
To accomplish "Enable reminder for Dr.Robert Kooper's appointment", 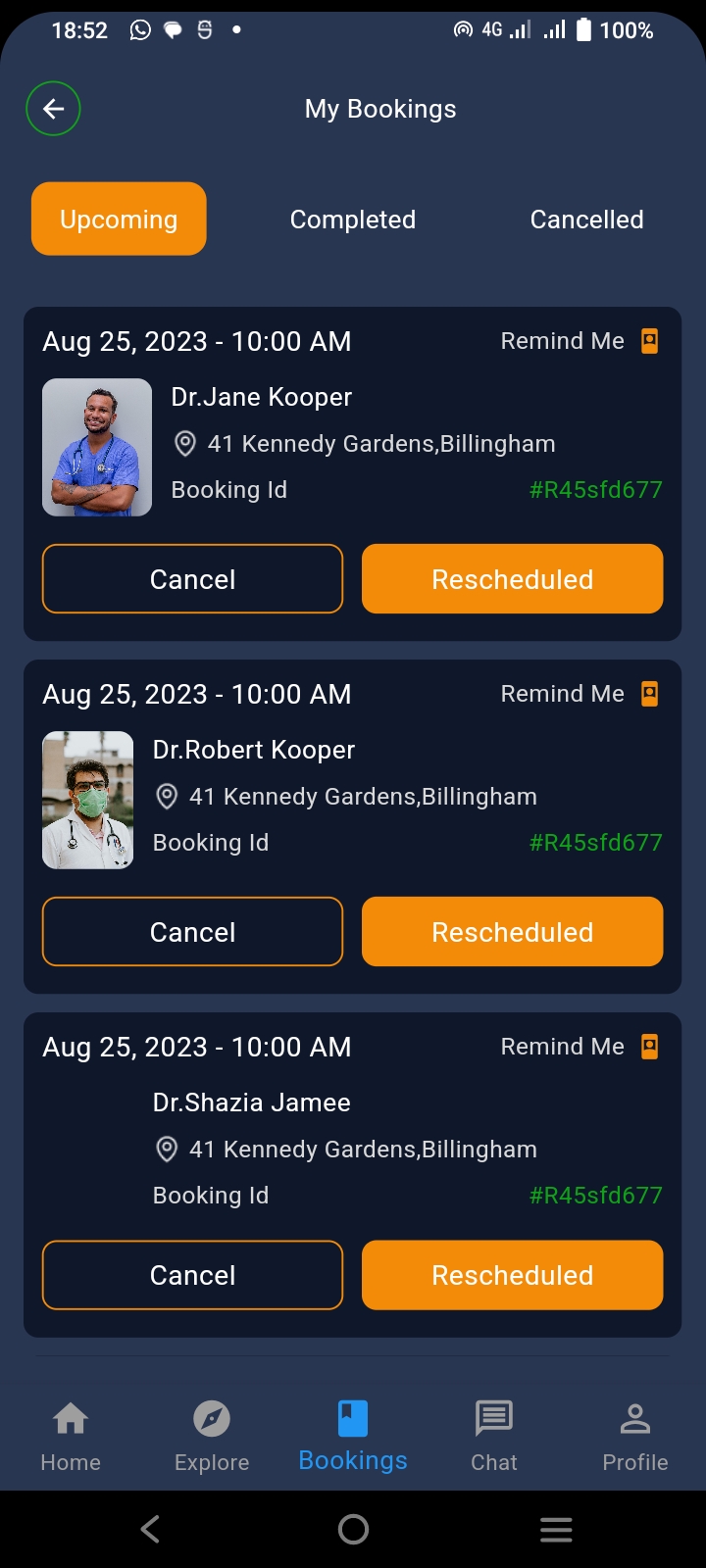I will pos(650,694).
